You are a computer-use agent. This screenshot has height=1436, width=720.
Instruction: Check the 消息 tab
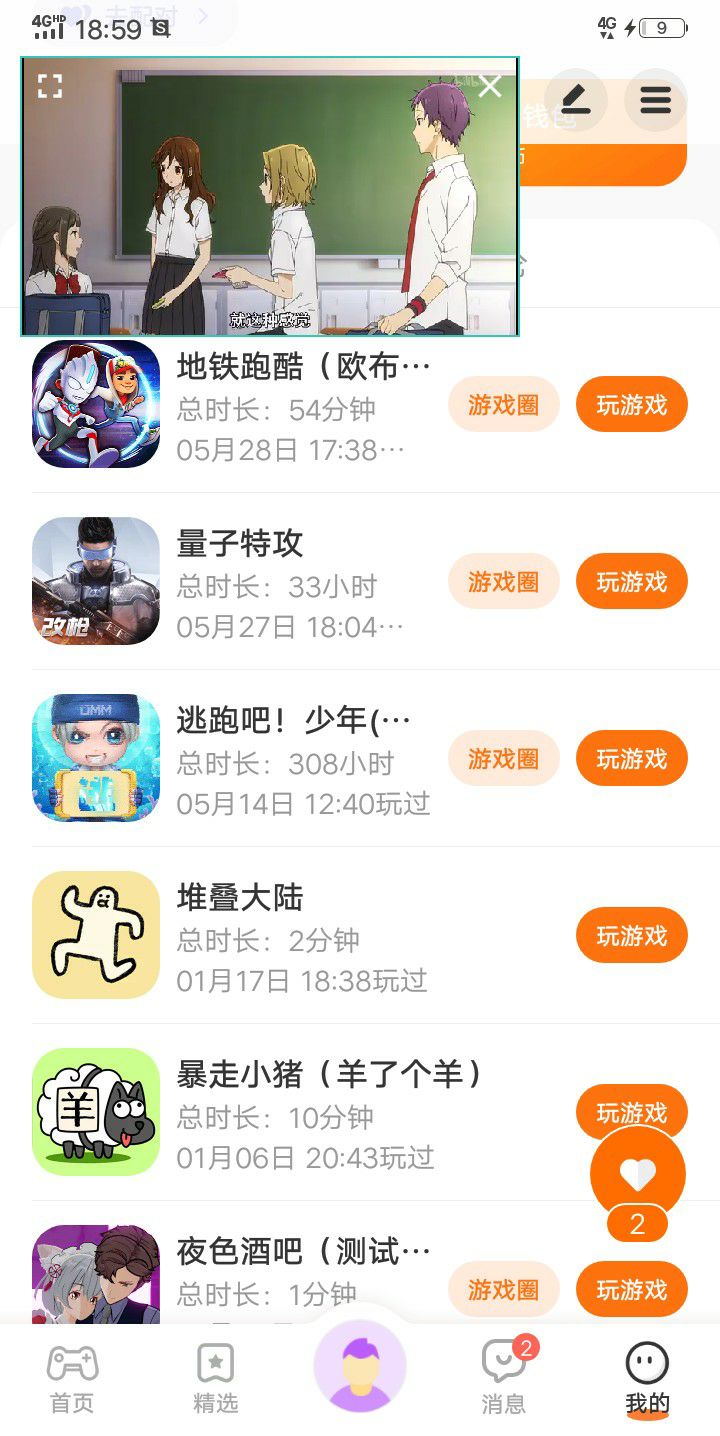[503, 1379]
